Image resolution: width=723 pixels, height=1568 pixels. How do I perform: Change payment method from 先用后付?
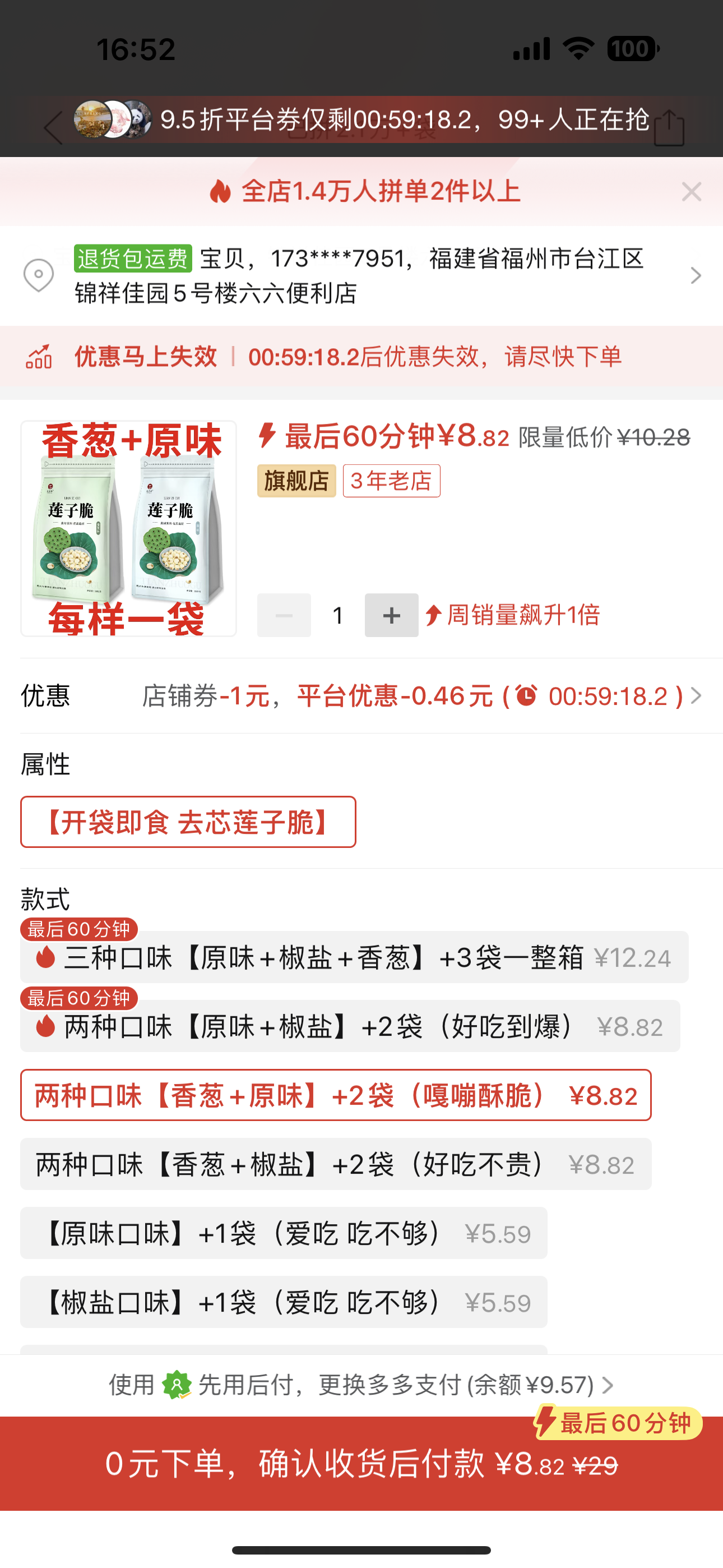[361, 1385]
